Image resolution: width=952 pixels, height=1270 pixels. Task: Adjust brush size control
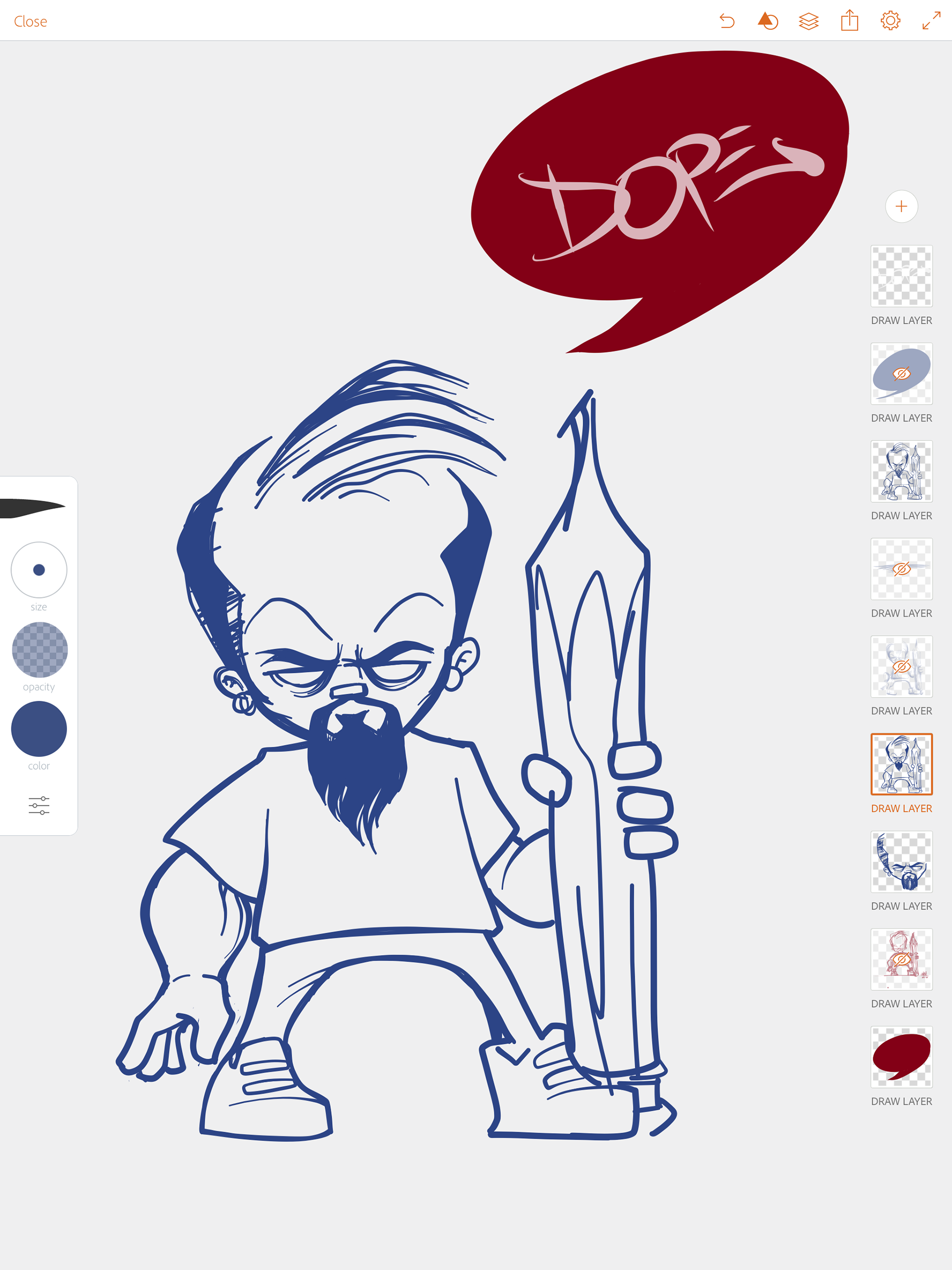[39, 570]
